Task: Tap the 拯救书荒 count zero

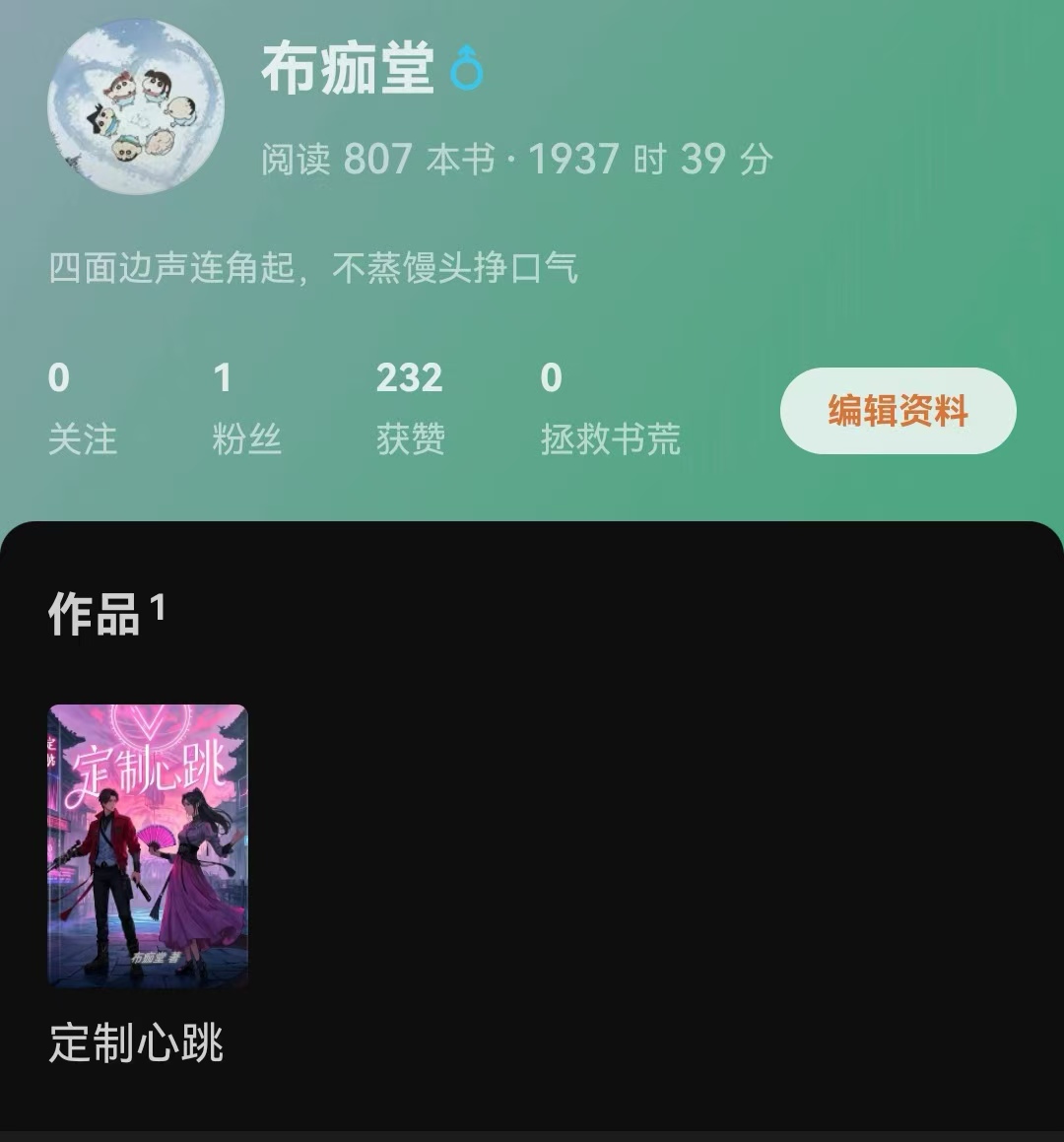Action: tap(548, 379)
